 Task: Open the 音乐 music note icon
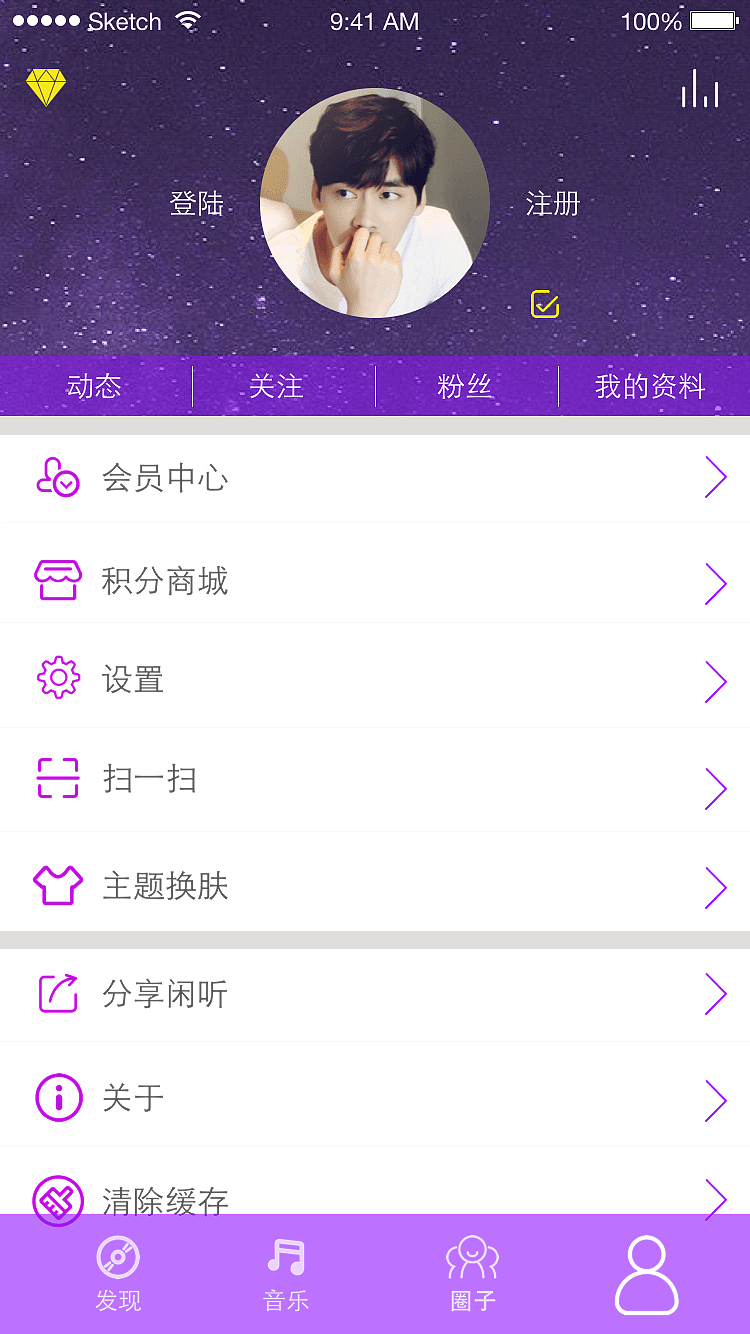coord(286,1259)
